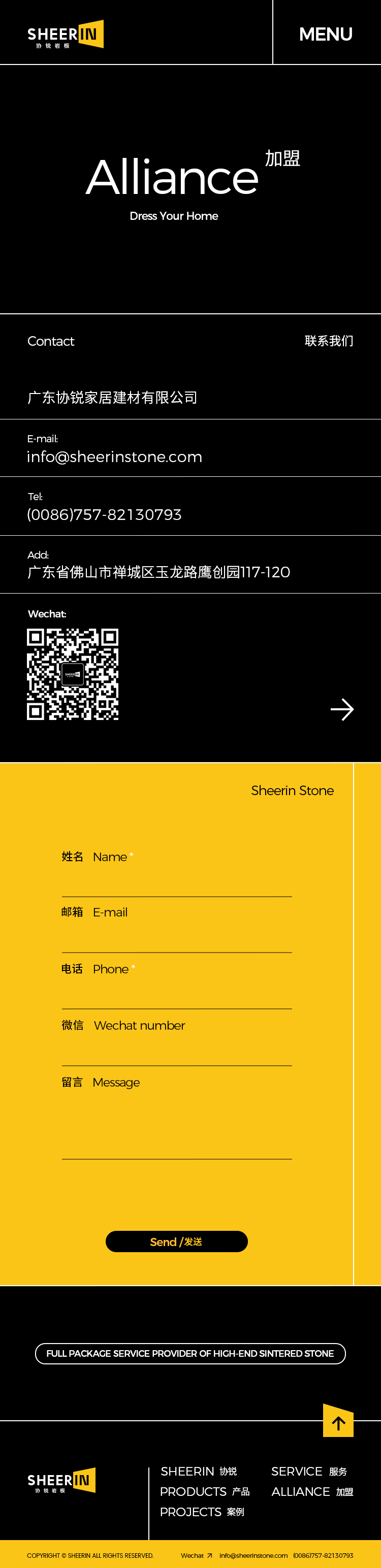Tap the right arrow beside the Wechat QR
Screen dimensions: 381x1568
[341, 709]
